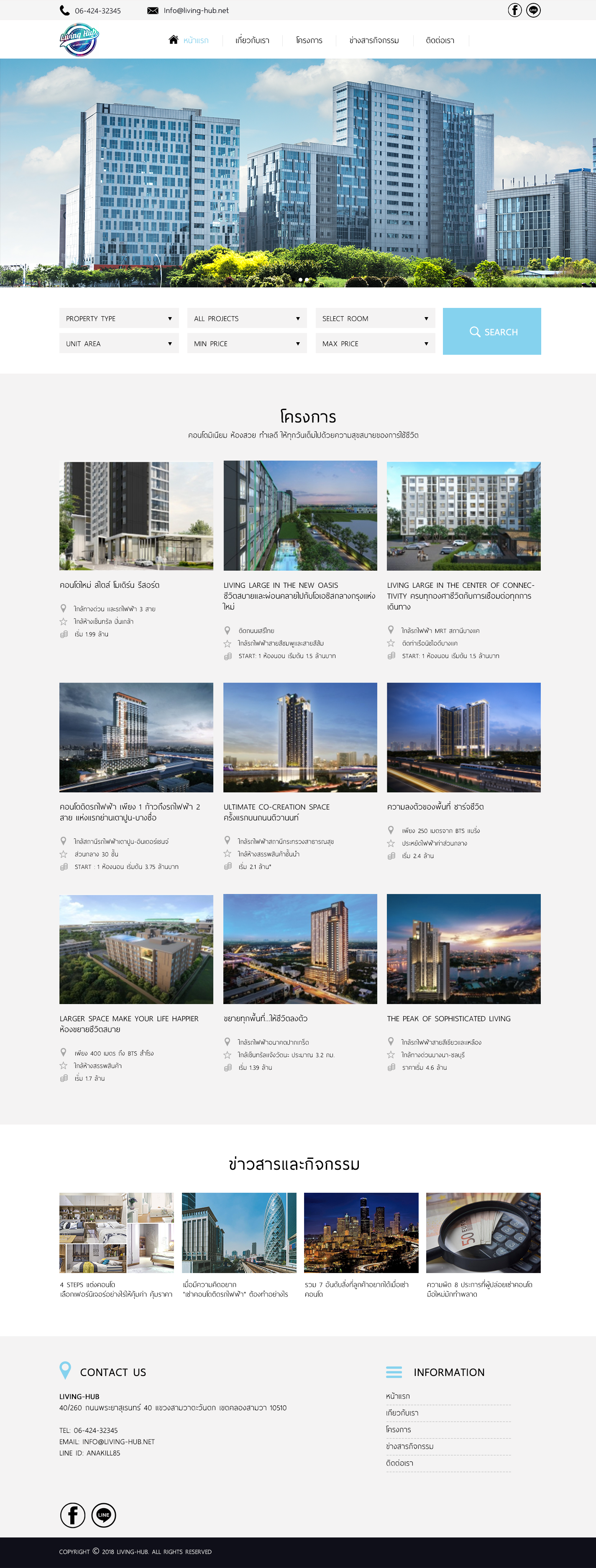
Task: Open ข่าวสารกิจกรรม in the top navigation menu
Action: point(374,40)
